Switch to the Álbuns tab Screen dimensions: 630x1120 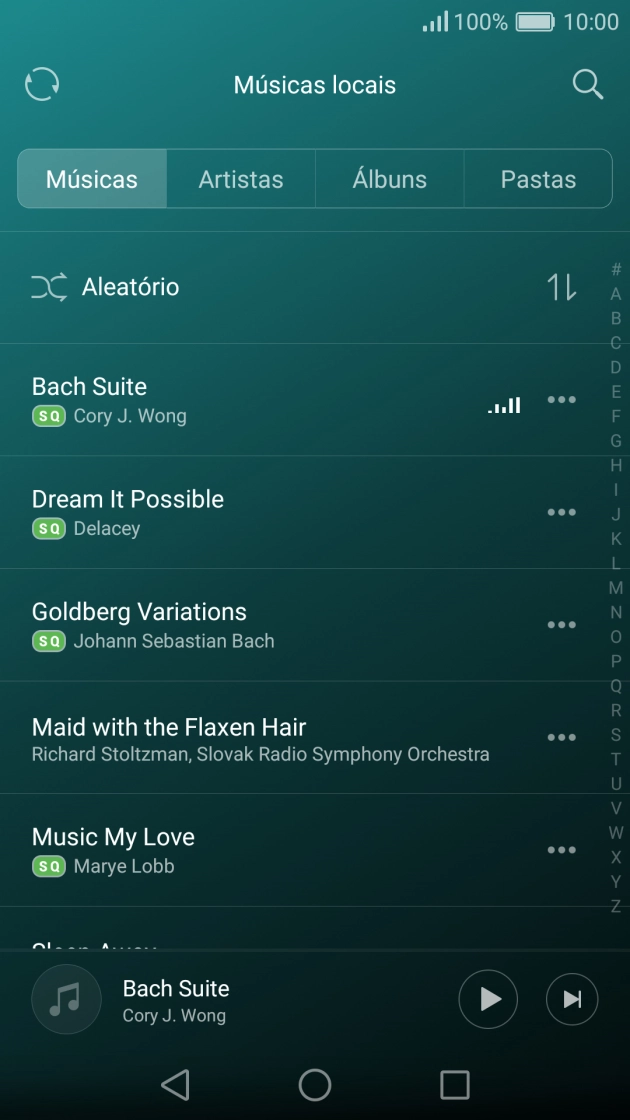click(390, 180)
